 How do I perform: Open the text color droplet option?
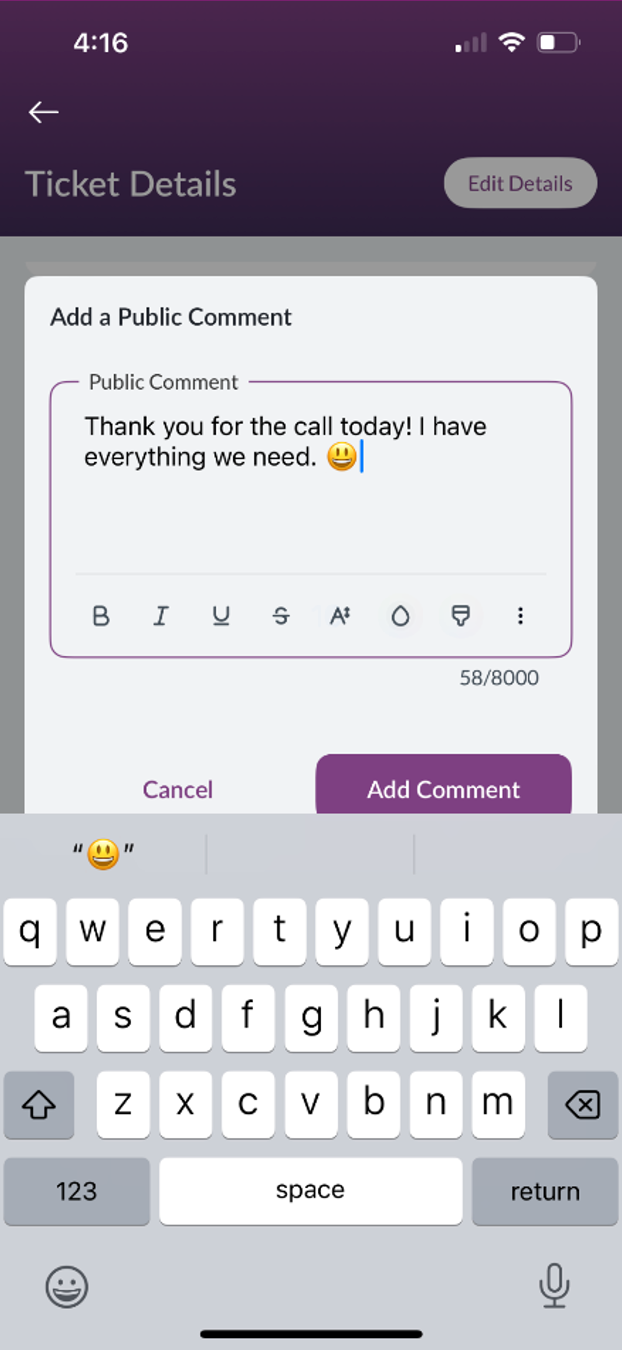point(400,616)
